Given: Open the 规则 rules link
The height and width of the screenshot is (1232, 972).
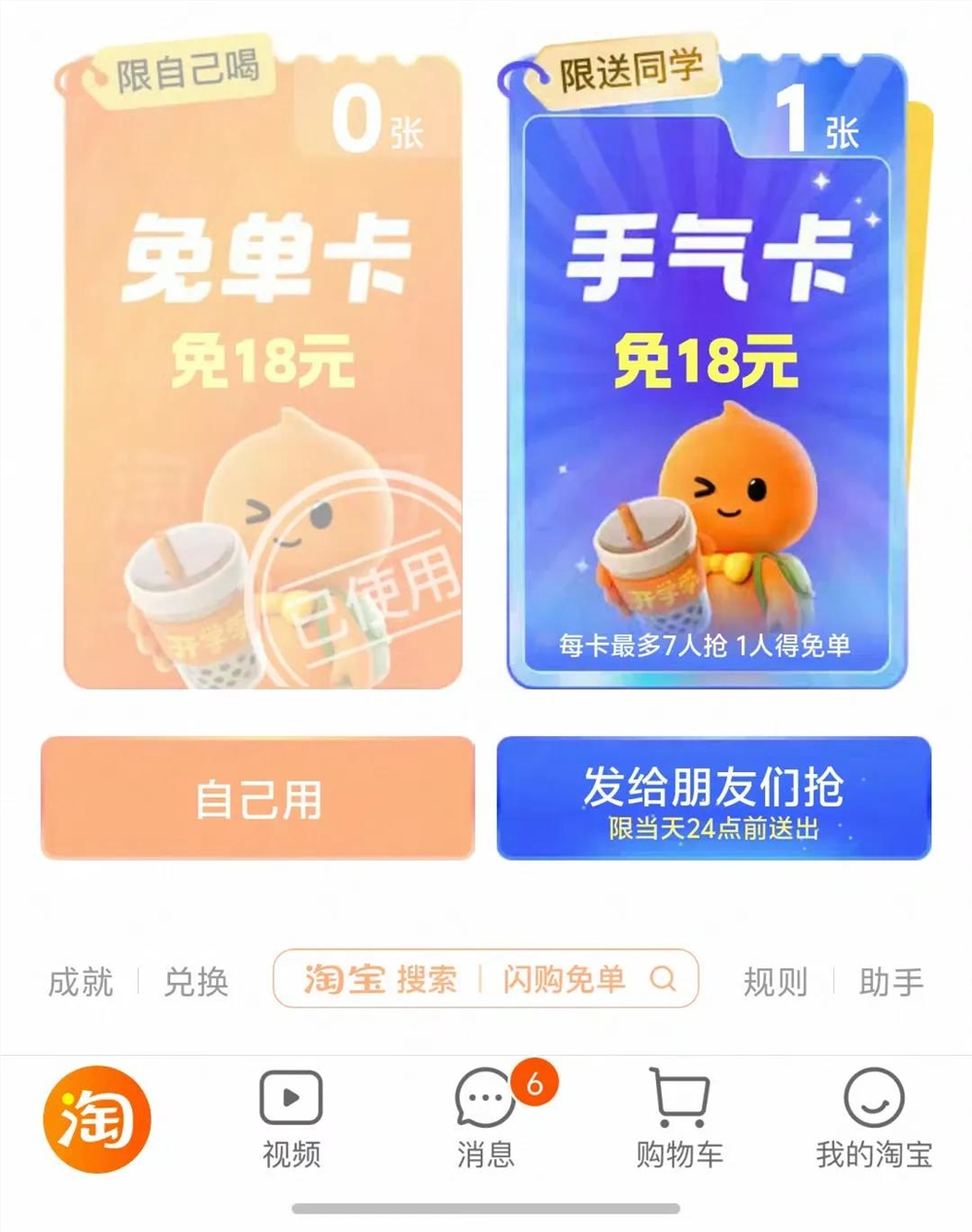Looking at the screenshot, I should (778, 982).
